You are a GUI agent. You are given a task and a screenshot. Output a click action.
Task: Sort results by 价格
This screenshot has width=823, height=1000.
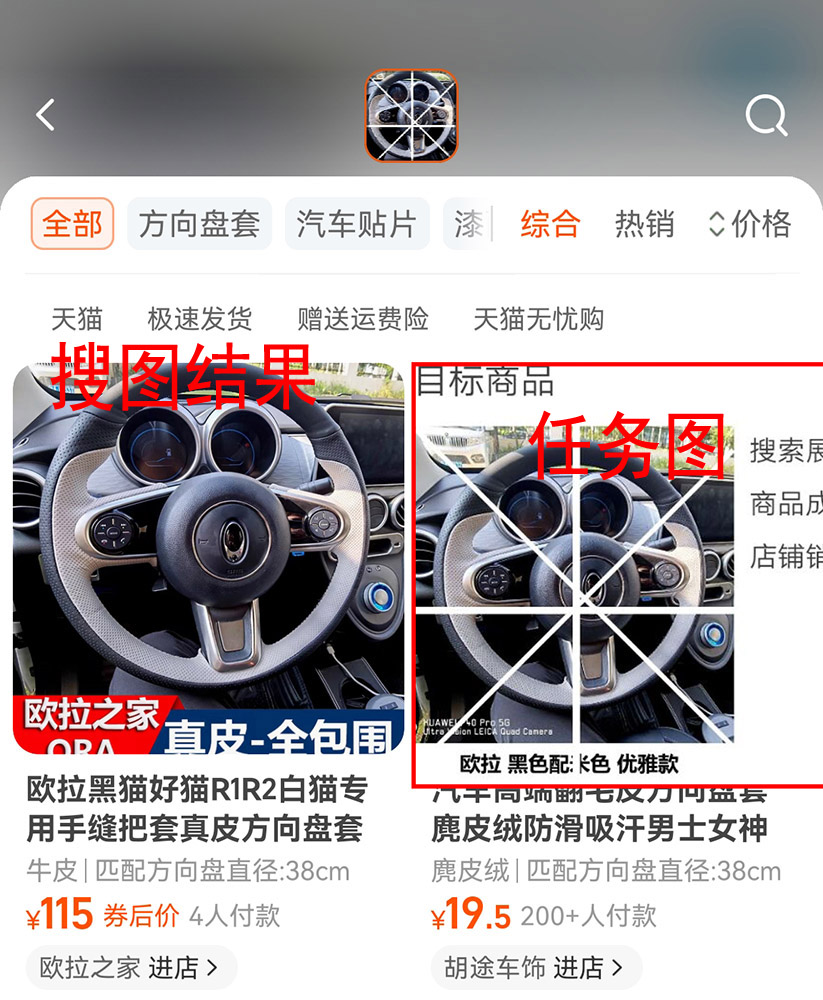coord(750,224)
